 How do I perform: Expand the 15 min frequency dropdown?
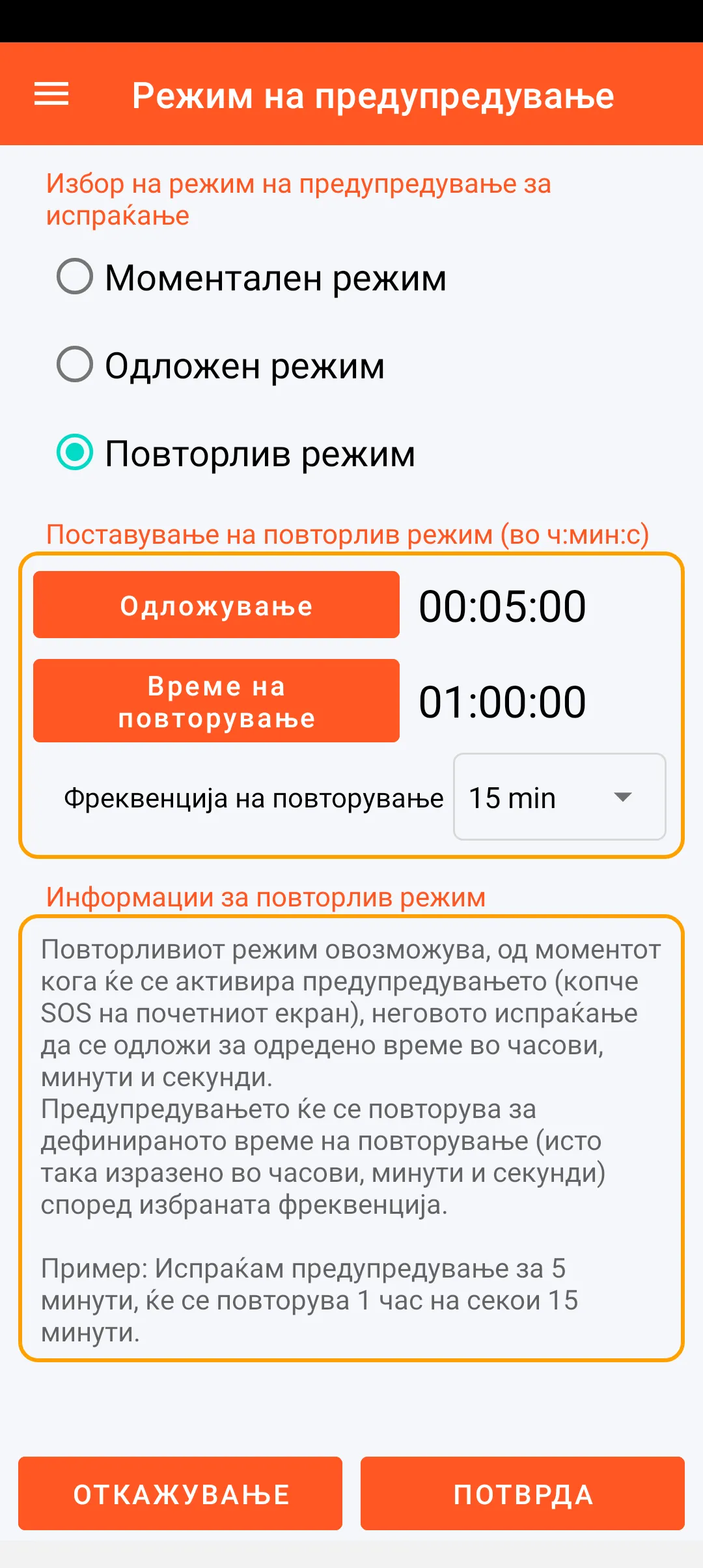[x=559, y=797]
